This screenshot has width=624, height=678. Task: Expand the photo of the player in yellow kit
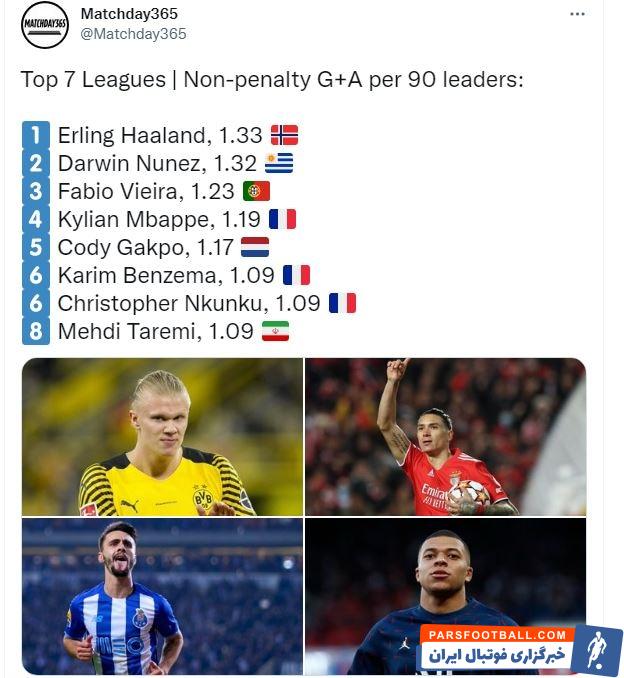pyautogui.click(x=162, y=437)
